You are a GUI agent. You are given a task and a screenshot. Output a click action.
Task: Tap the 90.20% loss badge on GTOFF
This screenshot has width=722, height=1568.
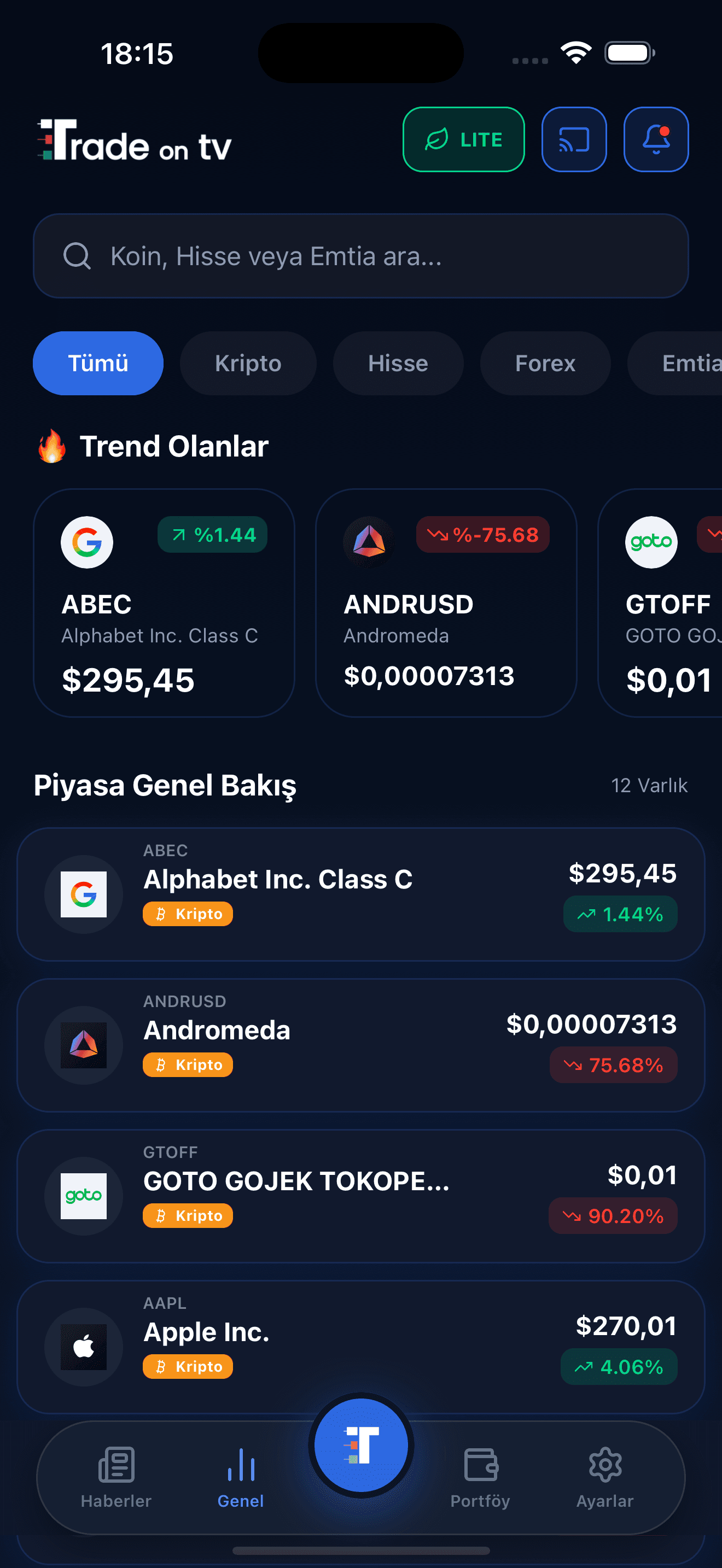(x=613, y=1215)
